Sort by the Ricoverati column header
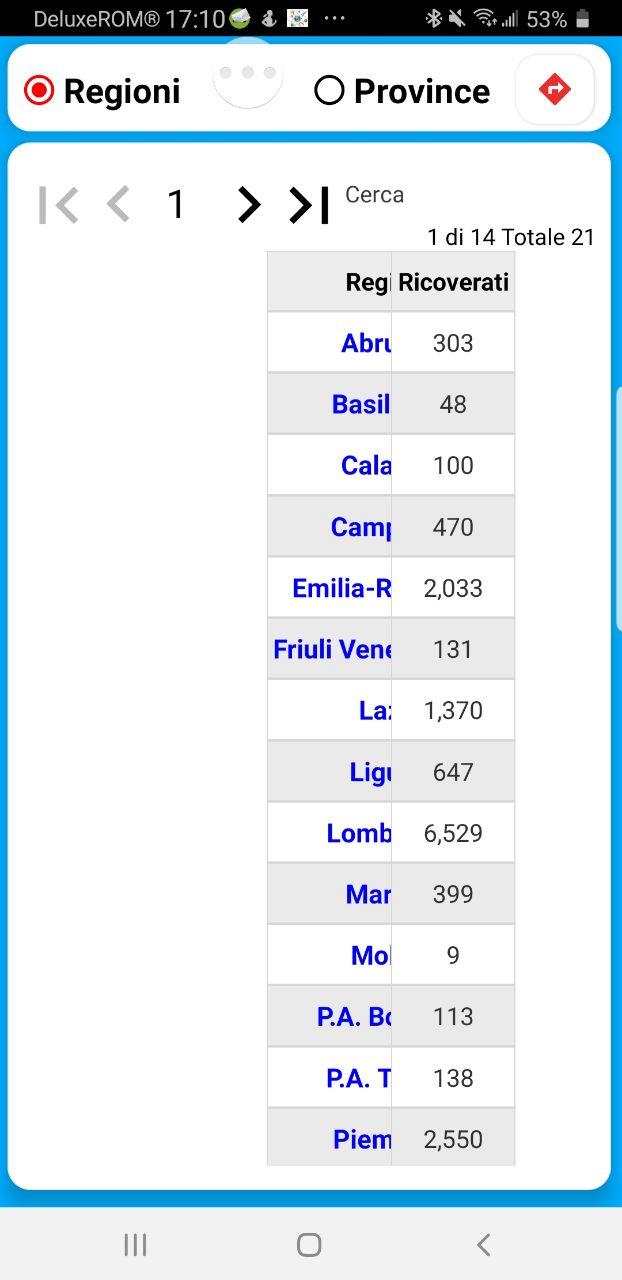This screenshot has width=622, height=1280. coord(453,282)
